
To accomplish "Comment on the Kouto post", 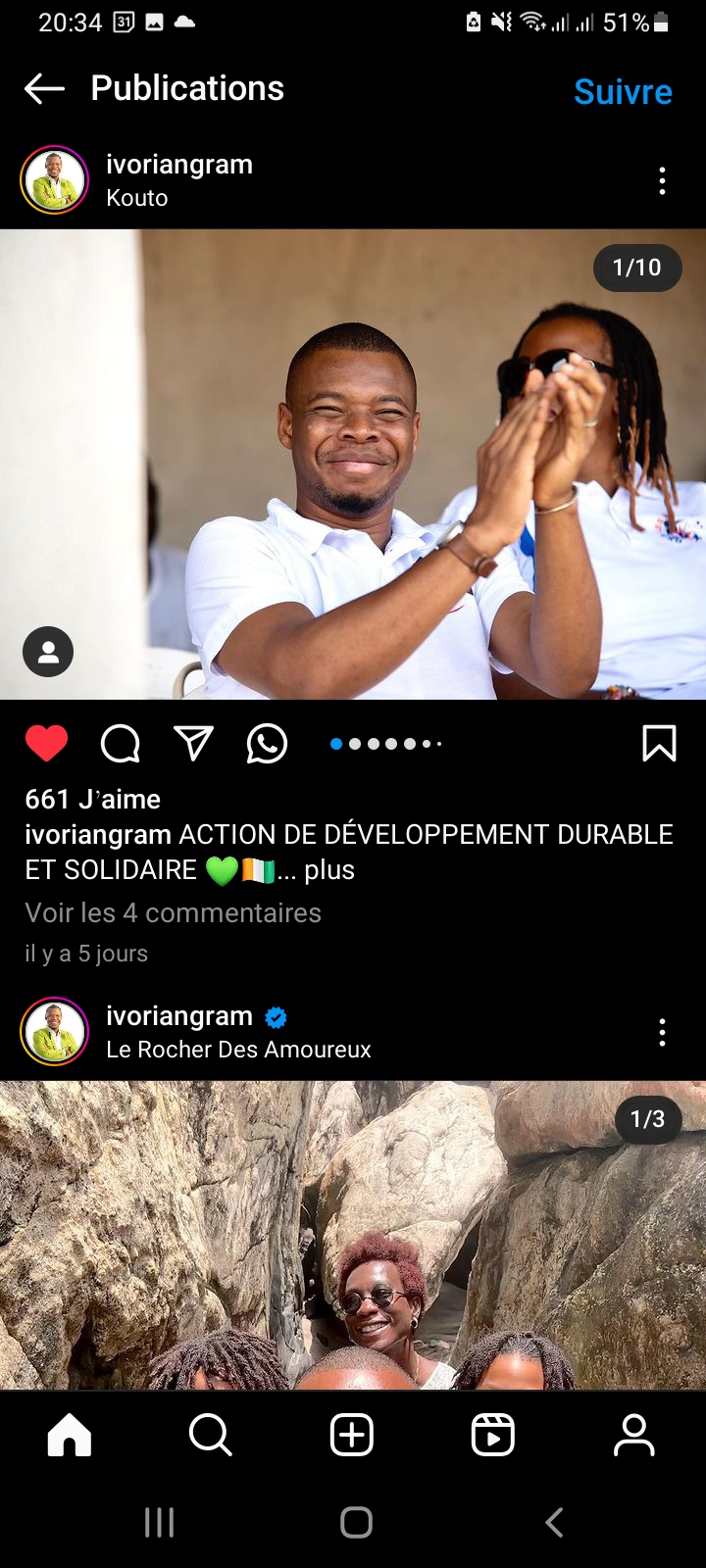I will [x=121, y=744].
